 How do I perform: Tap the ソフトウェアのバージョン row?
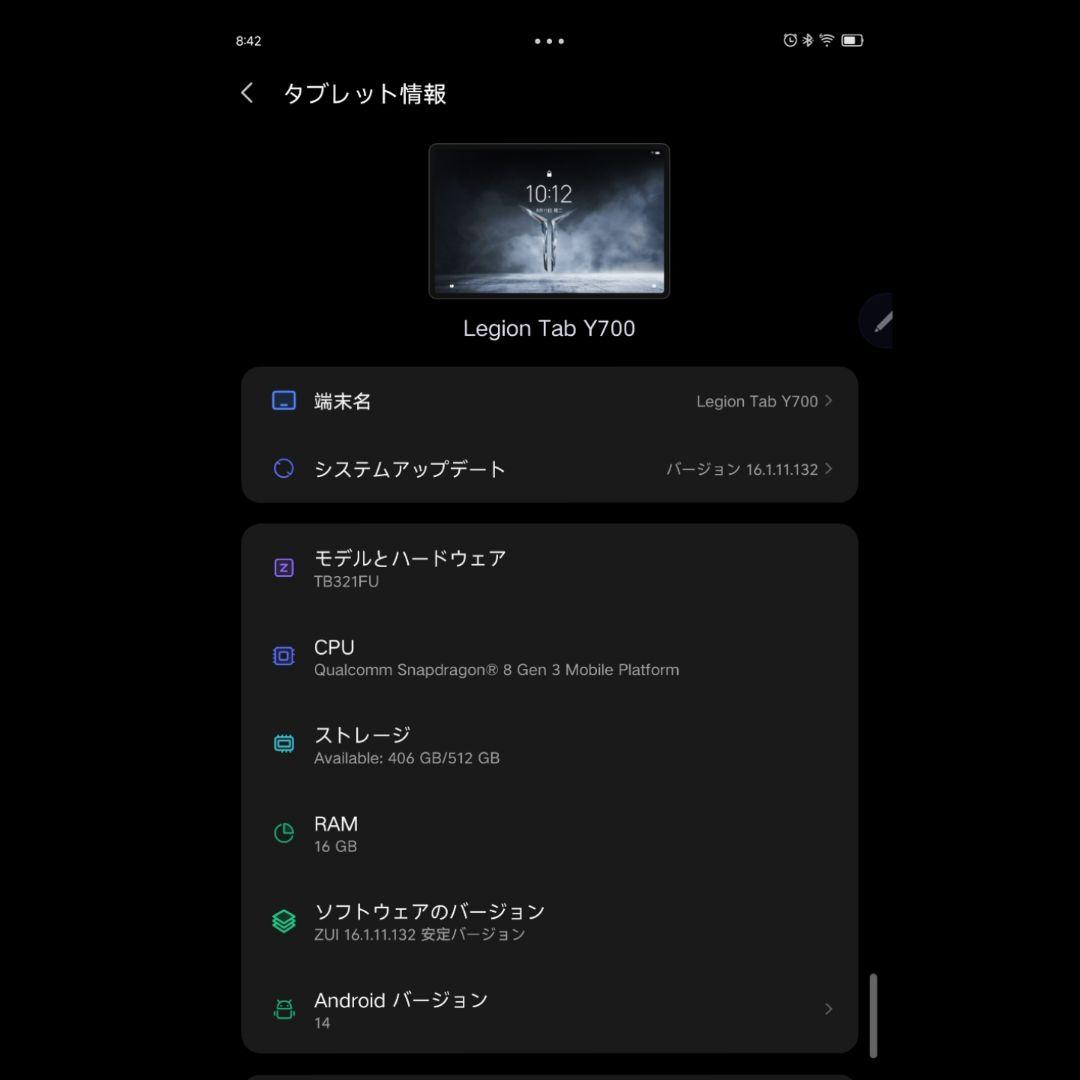549,921
